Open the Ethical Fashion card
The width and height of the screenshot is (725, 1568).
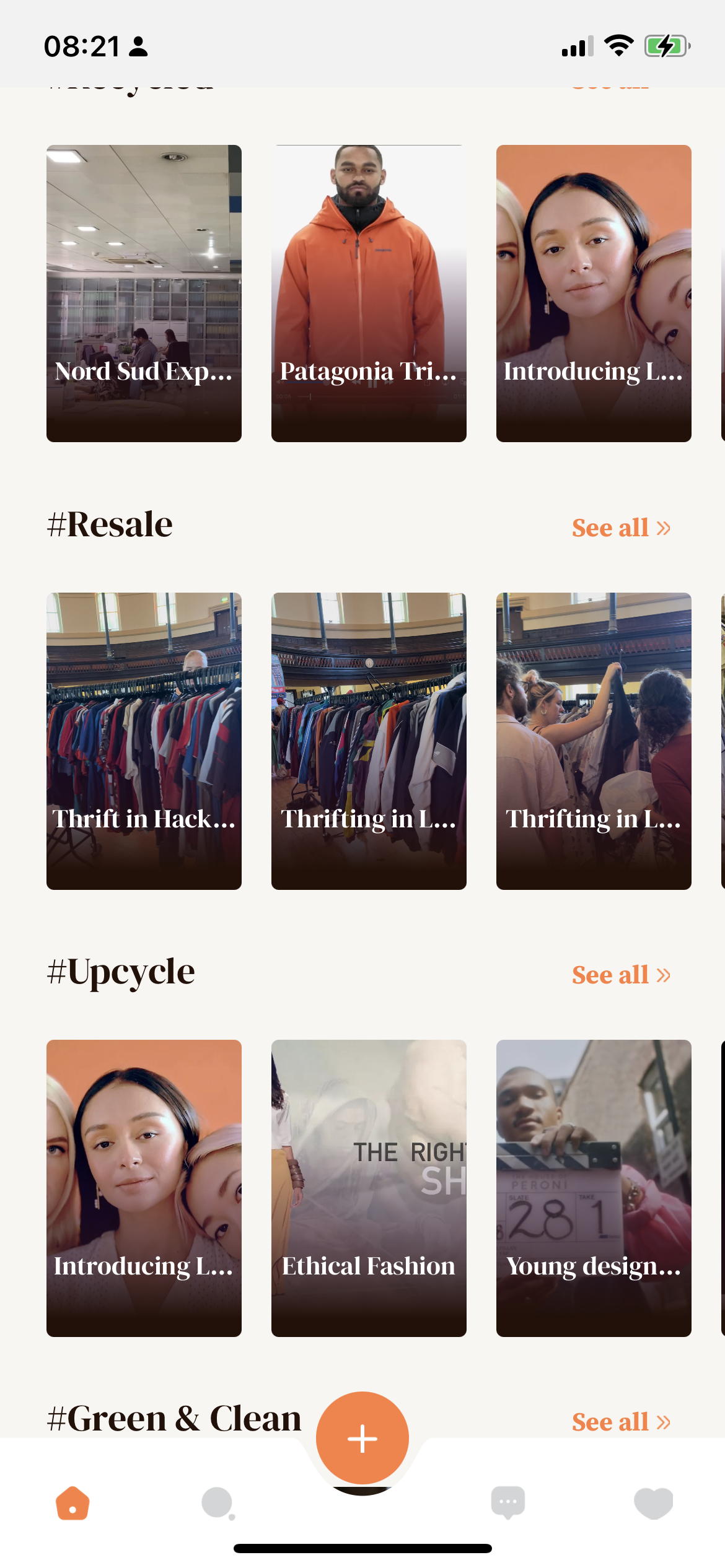tap(369, 1188)
